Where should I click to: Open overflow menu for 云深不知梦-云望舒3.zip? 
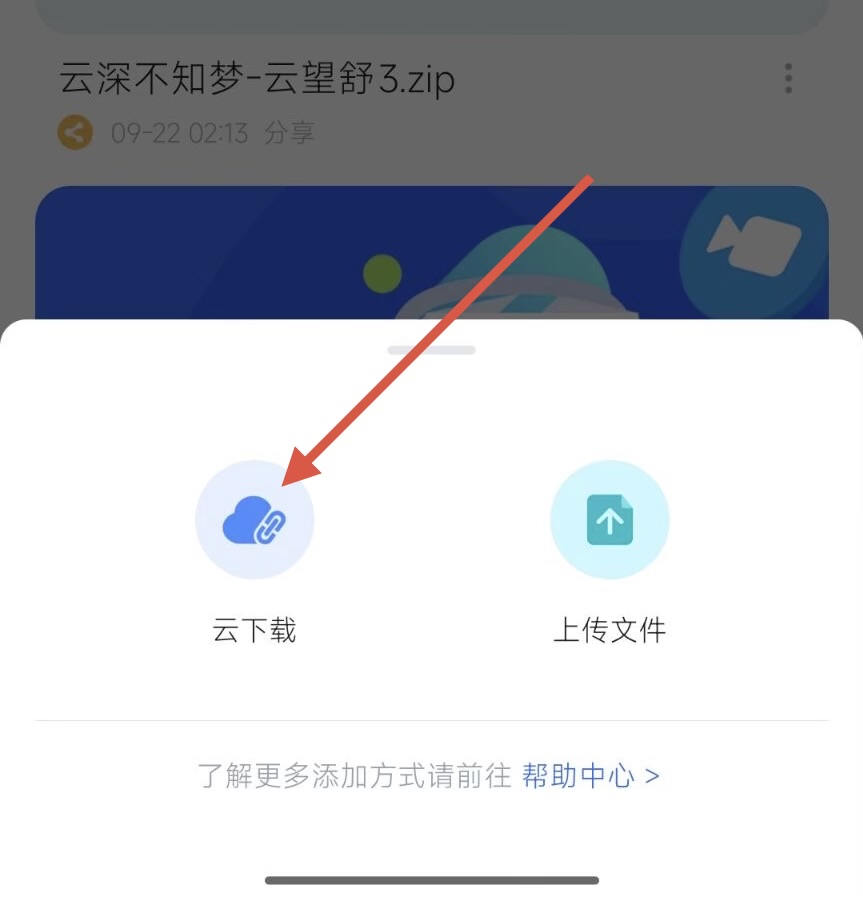pyautogui.click(x=789, y=79)
